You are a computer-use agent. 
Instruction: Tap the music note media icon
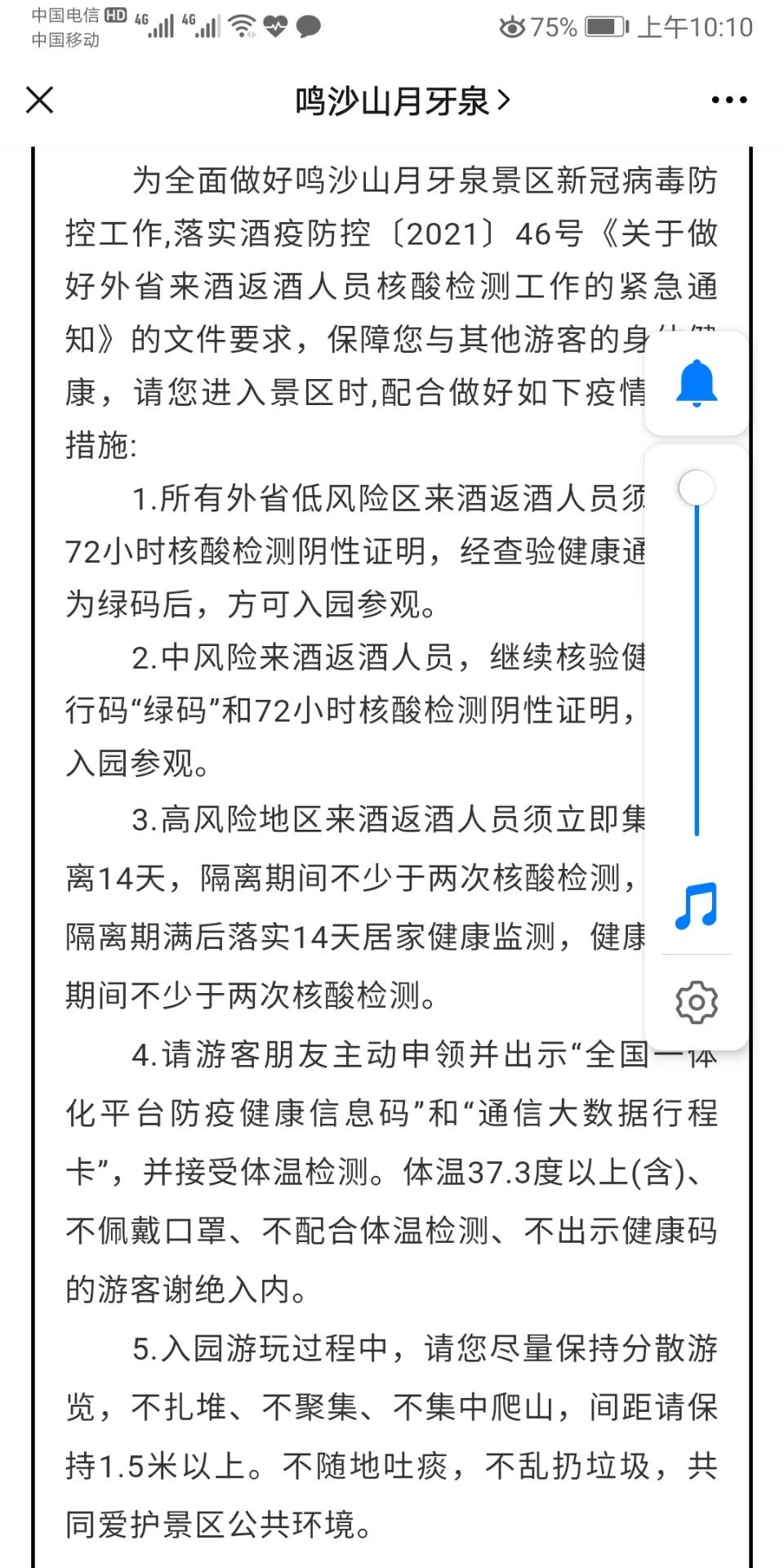pos(697,906)
